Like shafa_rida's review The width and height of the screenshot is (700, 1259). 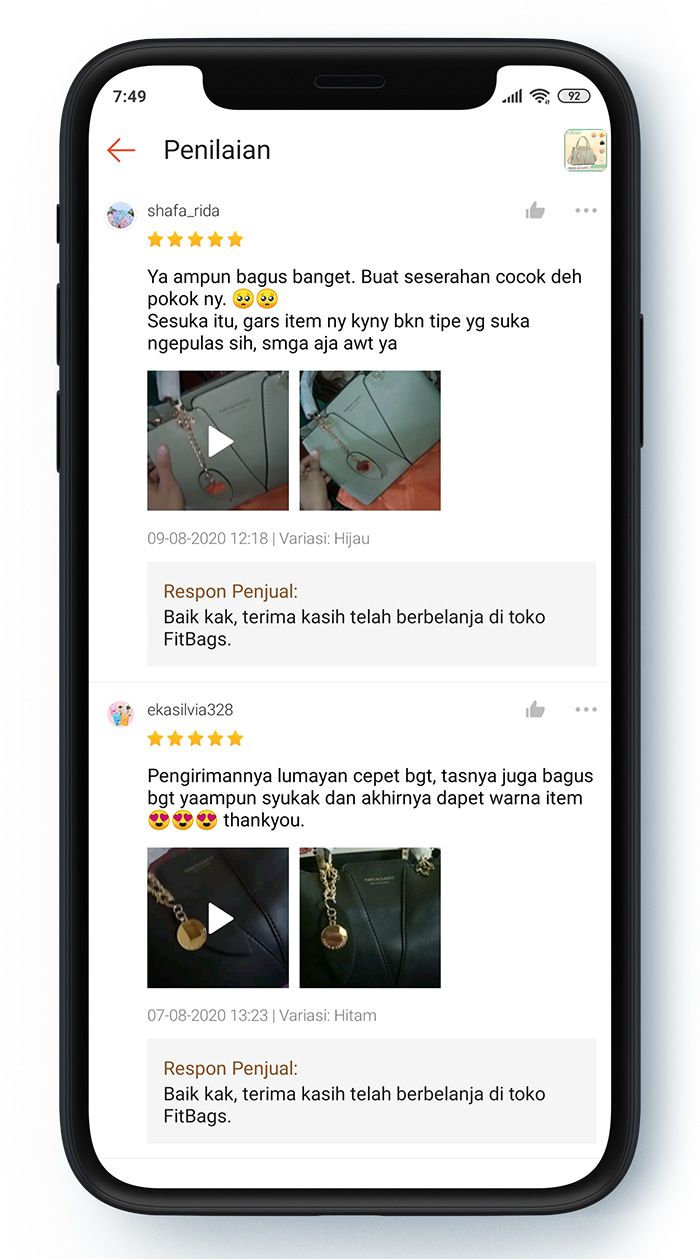[x=536, y=210]
